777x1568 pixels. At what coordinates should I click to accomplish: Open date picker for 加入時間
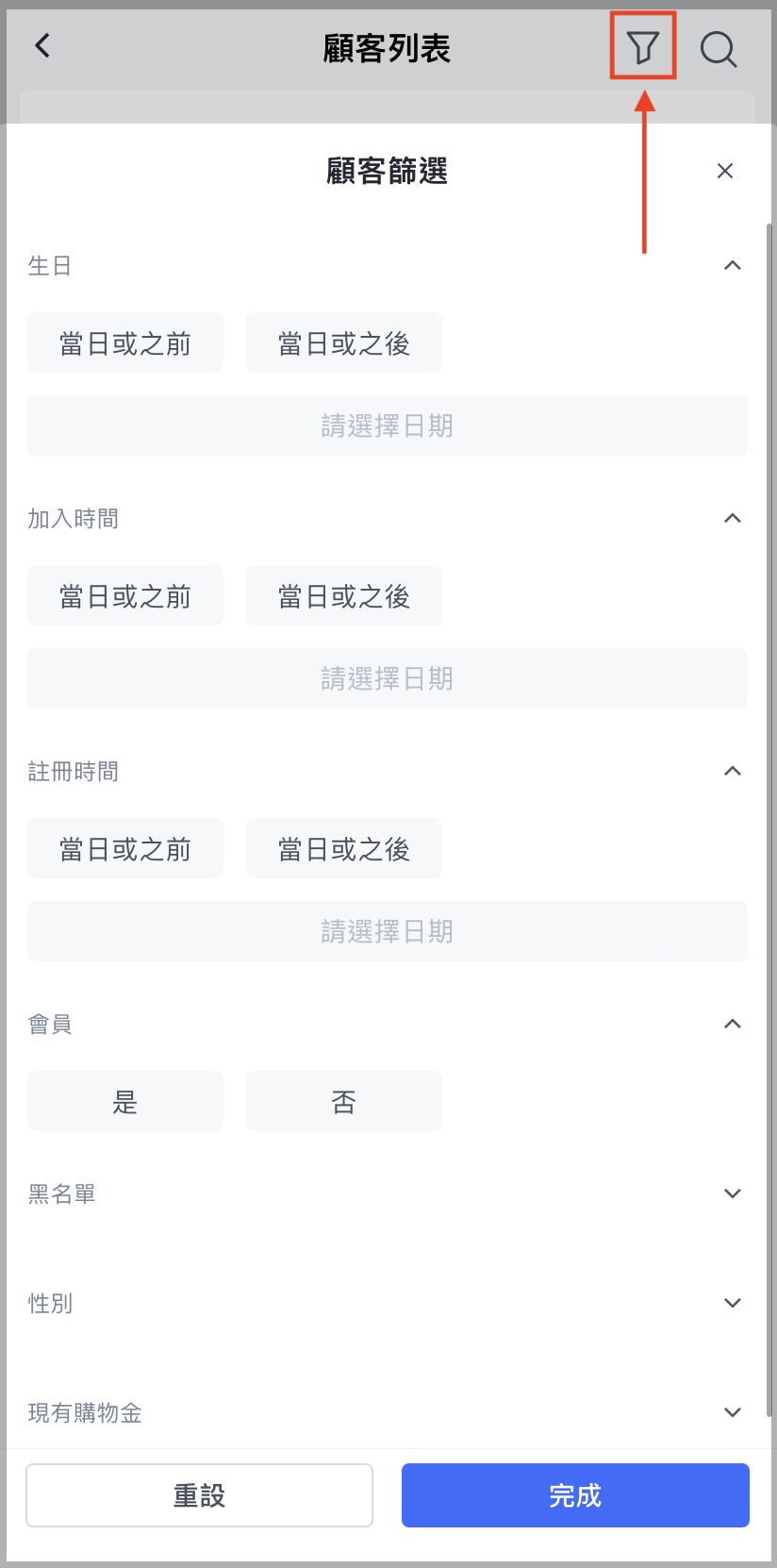pyautogui.click(x=388, y=679)
